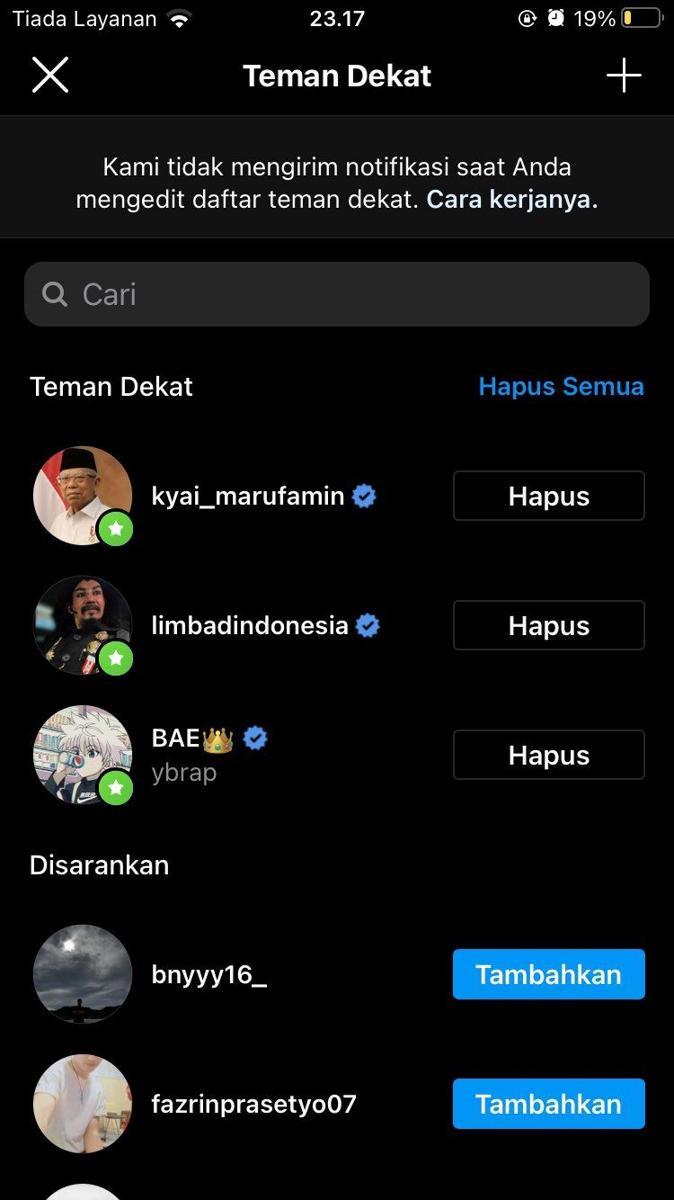The width and height of the screenshot is (674, 1200).
Task: Open the Cara kerjanya link
Action: (511, 199)
